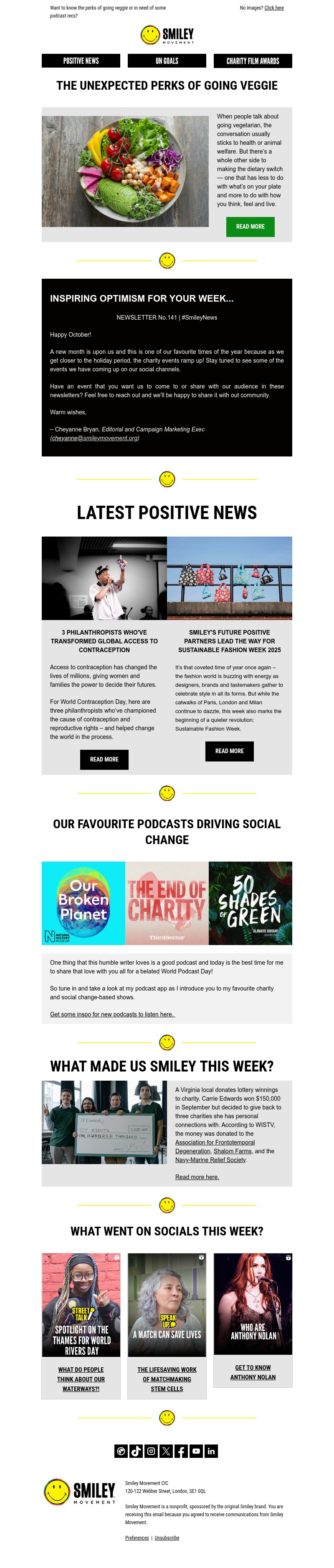Tap 'Read more here' under the lottery story

197,1177
